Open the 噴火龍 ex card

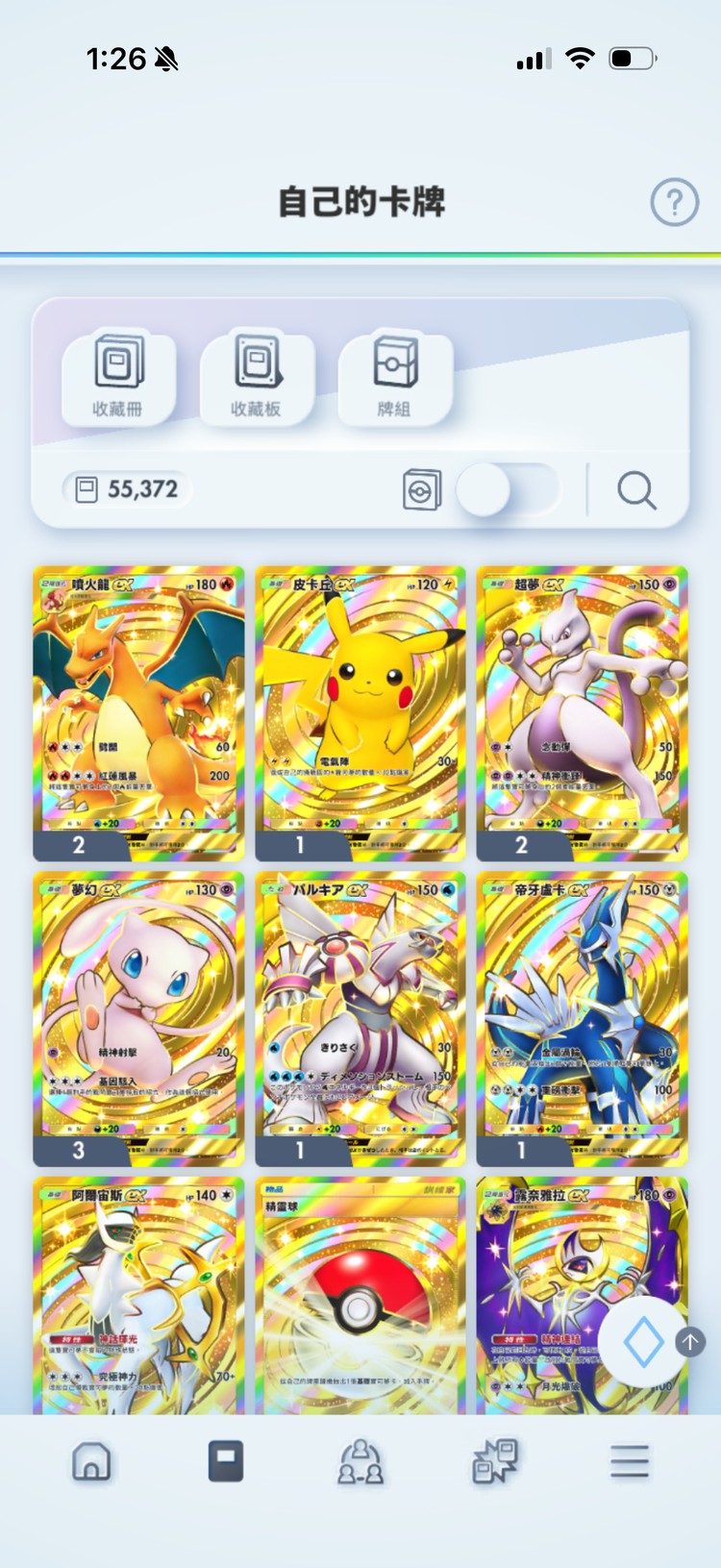click(138, 711)
